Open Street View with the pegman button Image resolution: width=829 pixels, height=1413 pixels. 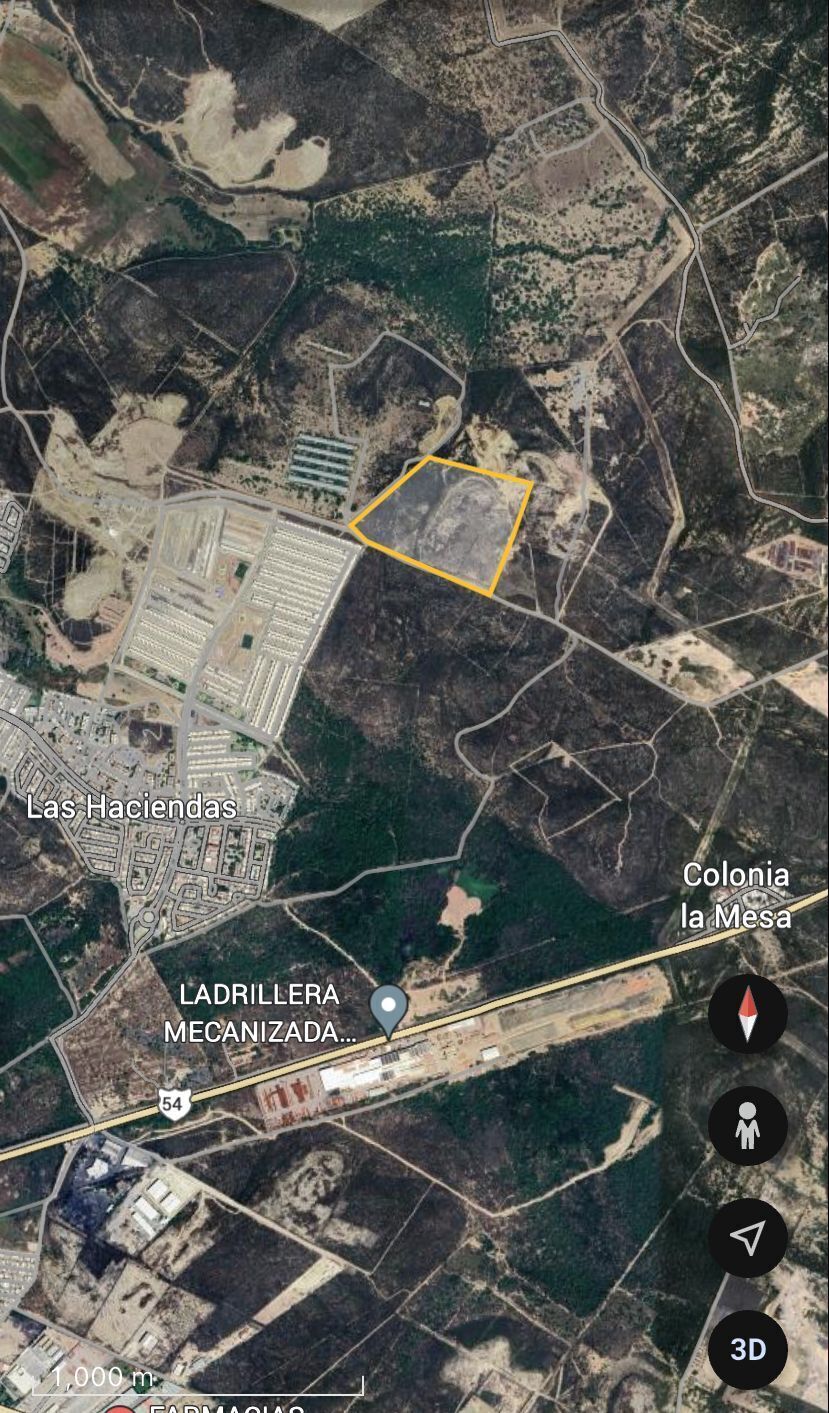coord(748,1126)
